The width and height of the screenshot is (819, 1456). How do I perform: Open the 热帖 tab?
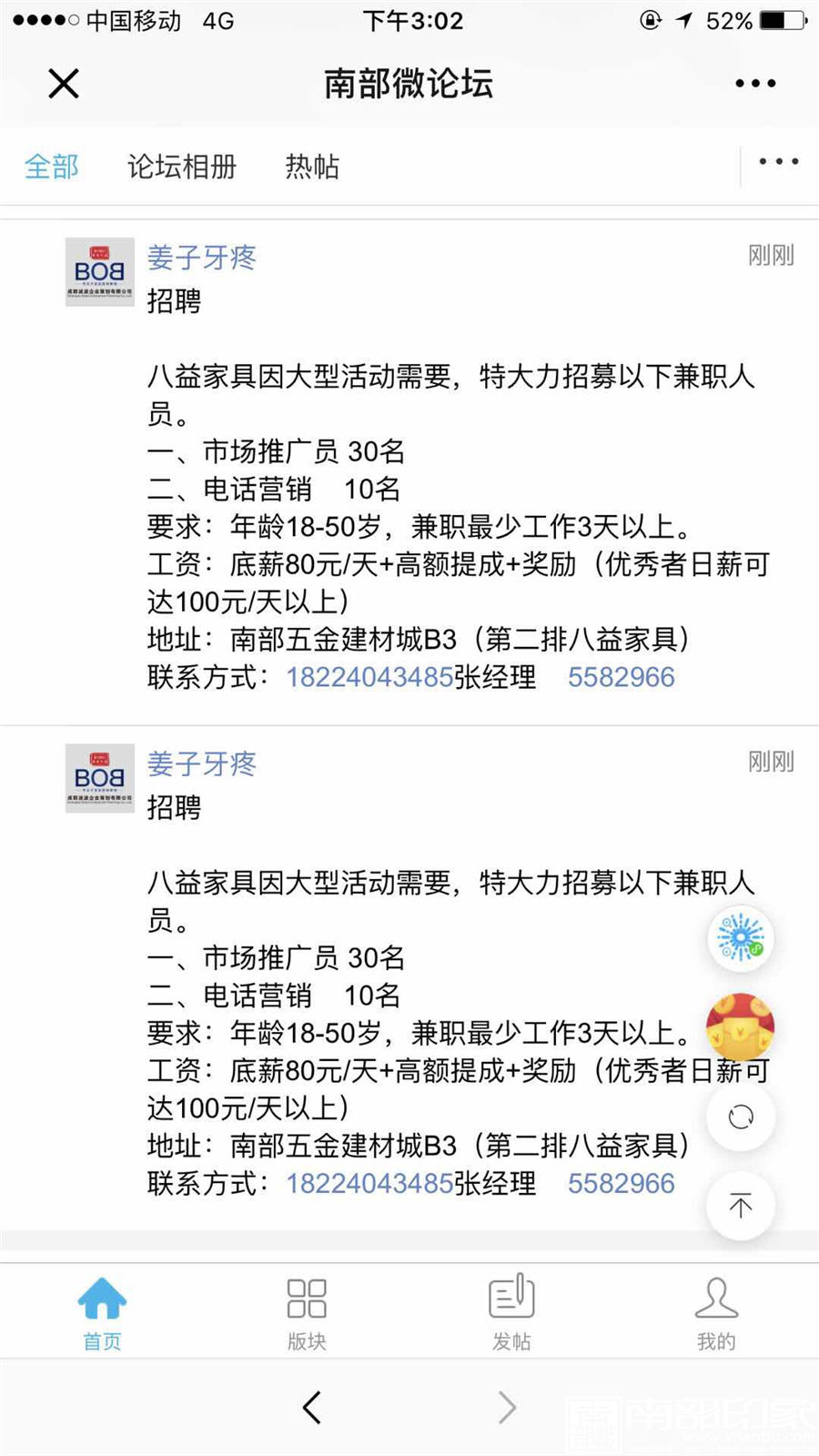tap(312, 167)
